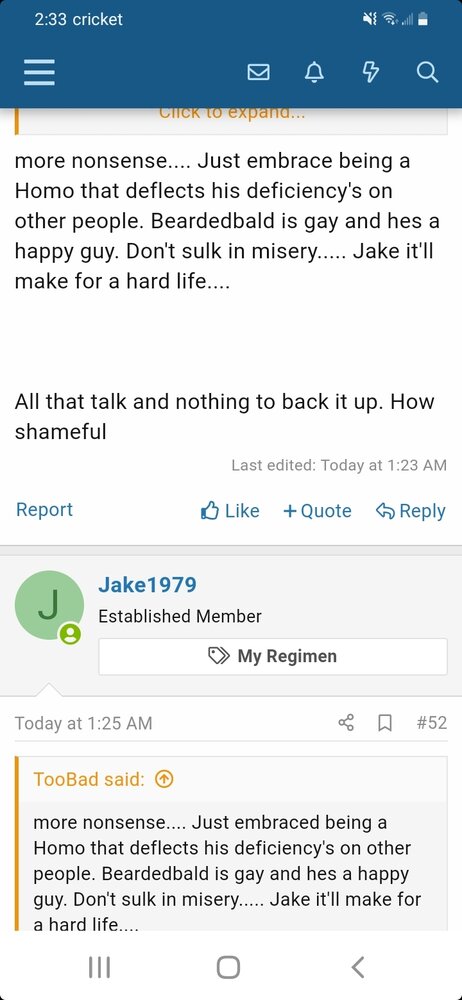Screen dimensions: 462x1000
Task: Go to the home screen
Action: tap(228, 967)
